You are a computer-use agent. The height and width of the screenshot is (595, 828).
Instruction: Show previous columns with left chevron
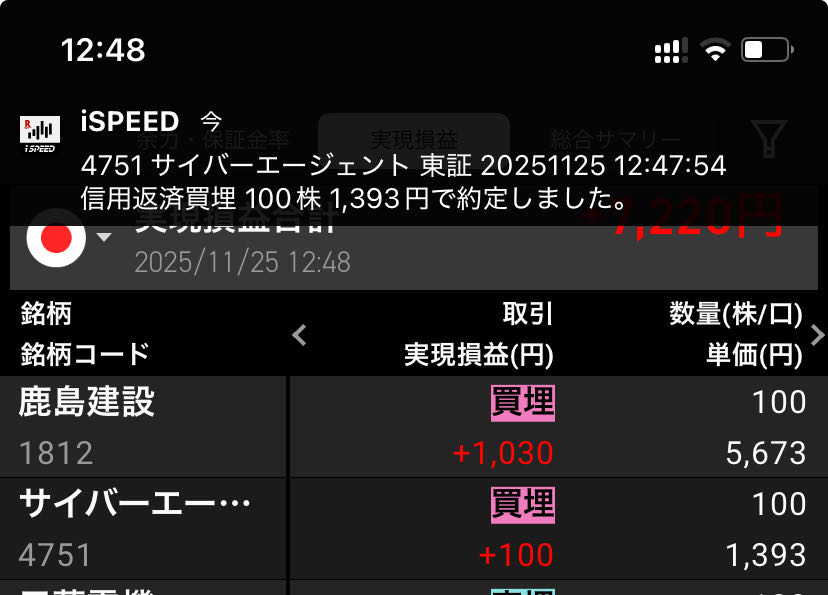coord(299,336)
